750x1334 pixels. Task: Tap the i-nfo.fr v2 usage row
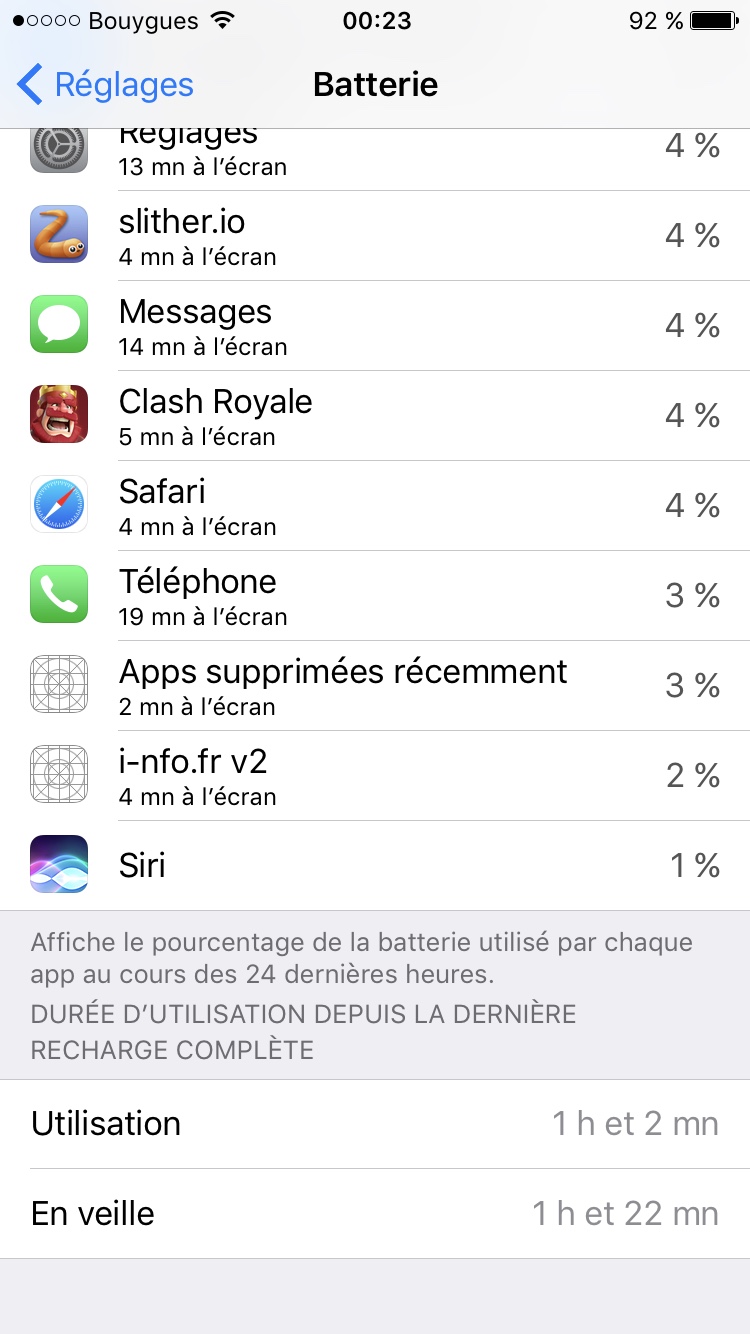pos(375,776)
